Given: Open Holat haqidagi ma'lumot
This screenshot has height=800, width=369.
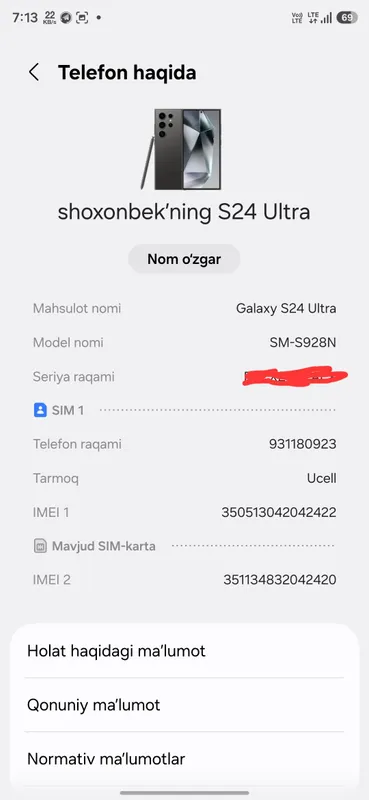Looking at the screenshot, I should 184,651.
